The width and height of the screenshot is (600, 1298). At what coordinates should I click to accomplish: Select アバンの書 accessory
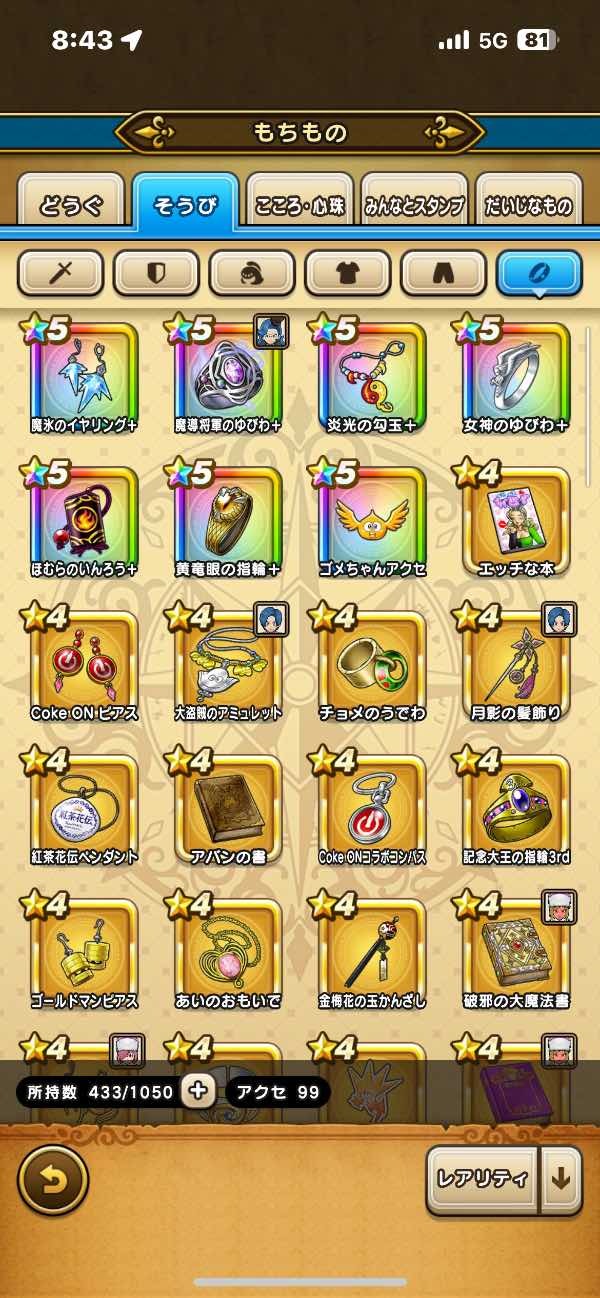228,808
